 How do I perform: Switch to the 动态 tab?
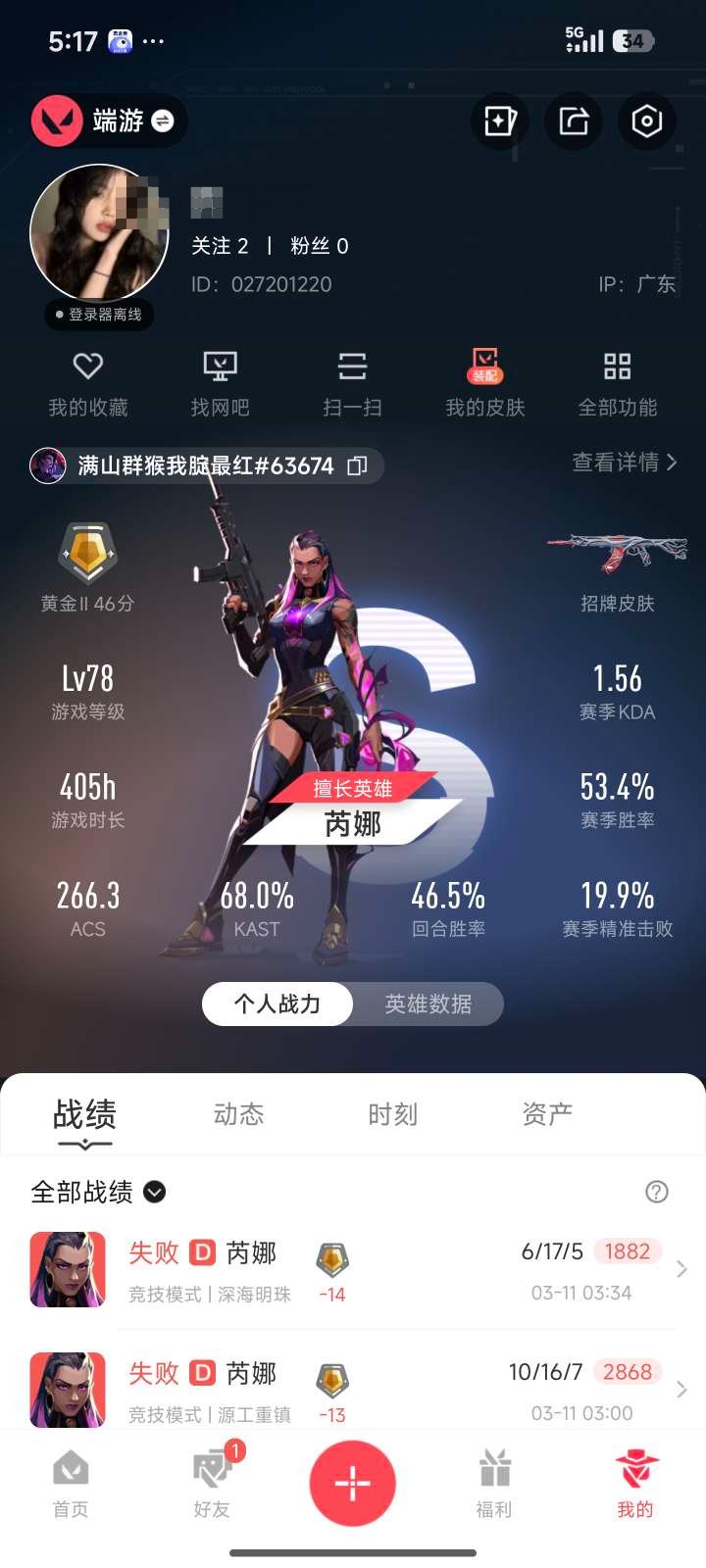(x=238, y=1114)
